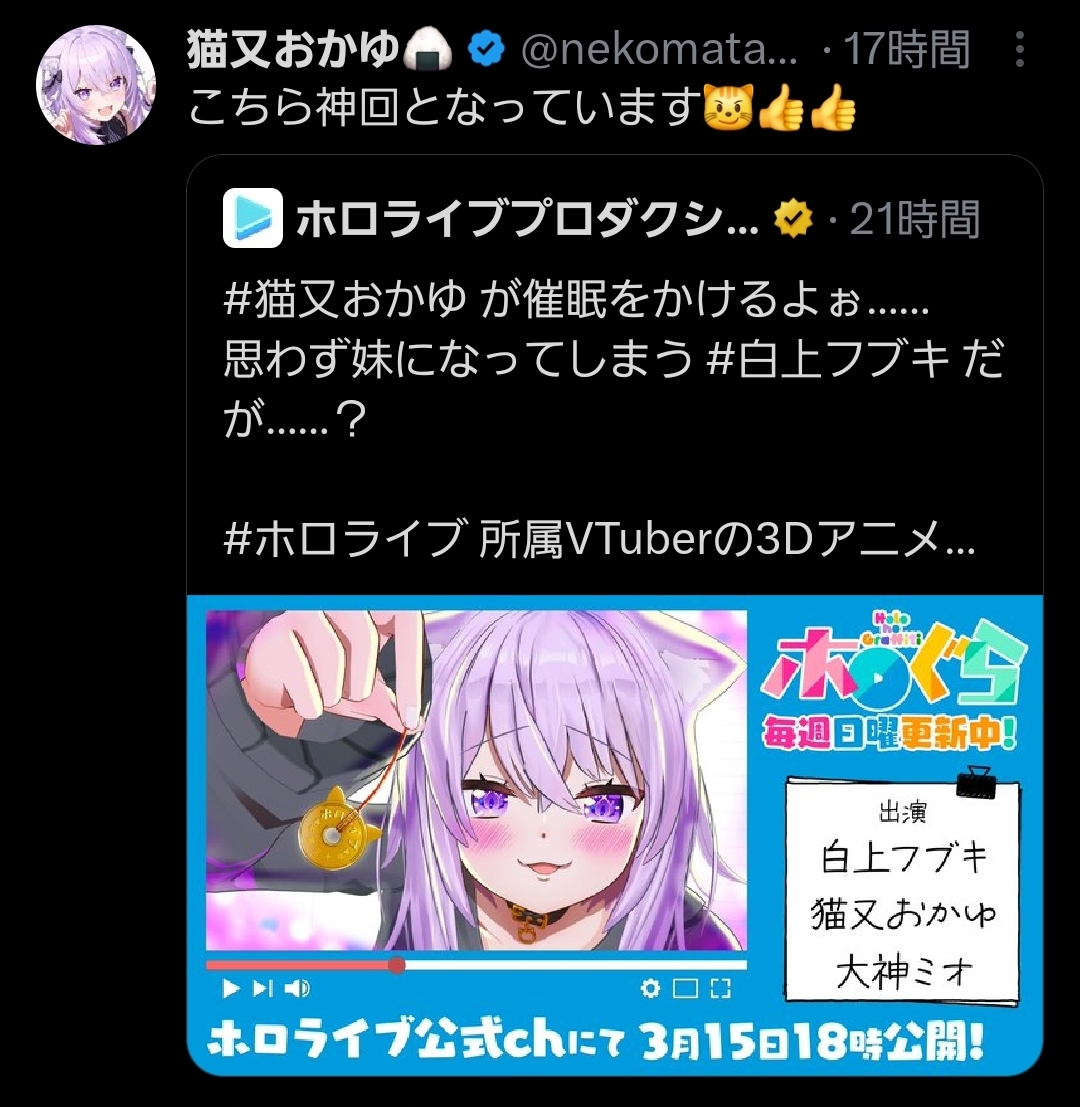The height and width of the screenshot is (1107, 1080).
Task: Open the #白上フブキ hashtag
Action: pyautogui.click(x=826, y=360)
